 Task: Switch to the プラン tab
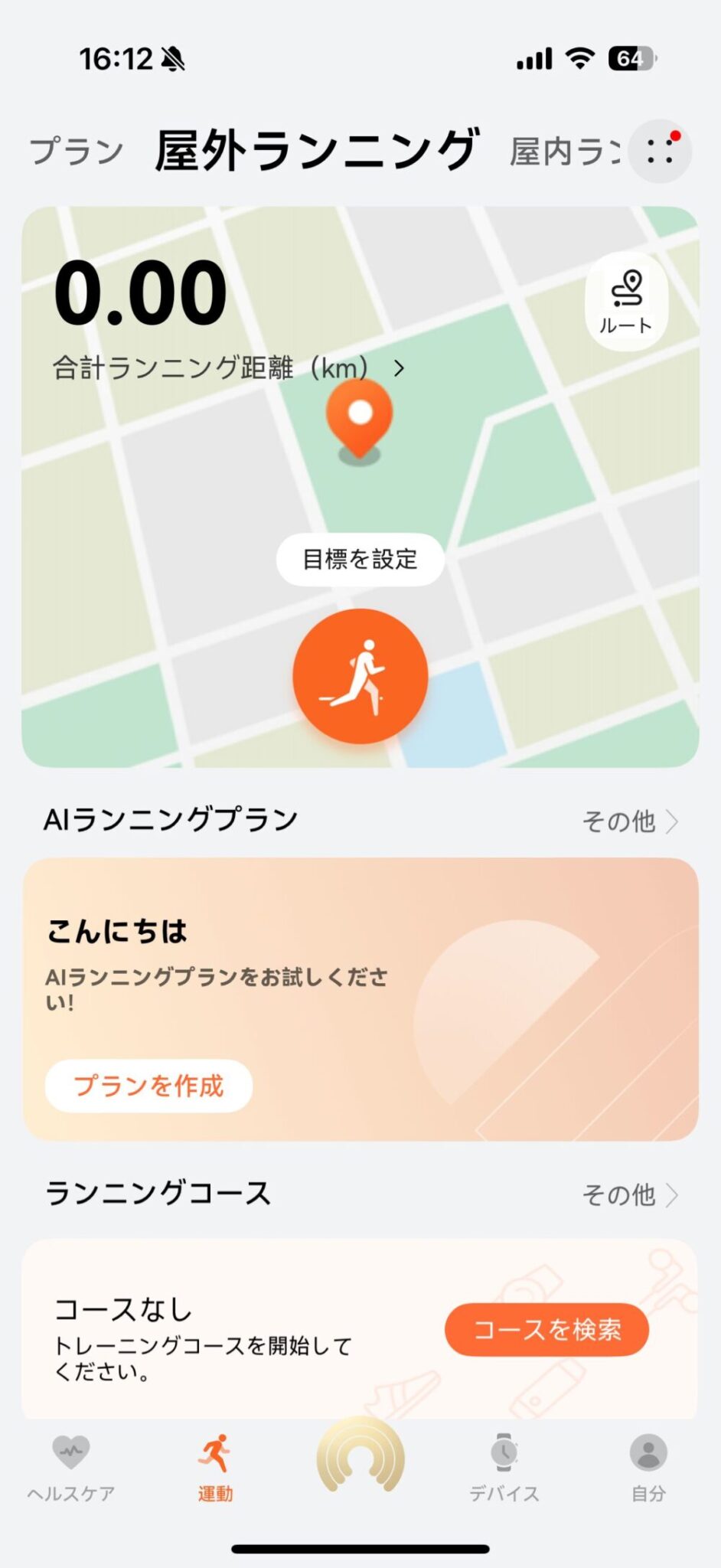click(x=77, y=151)
